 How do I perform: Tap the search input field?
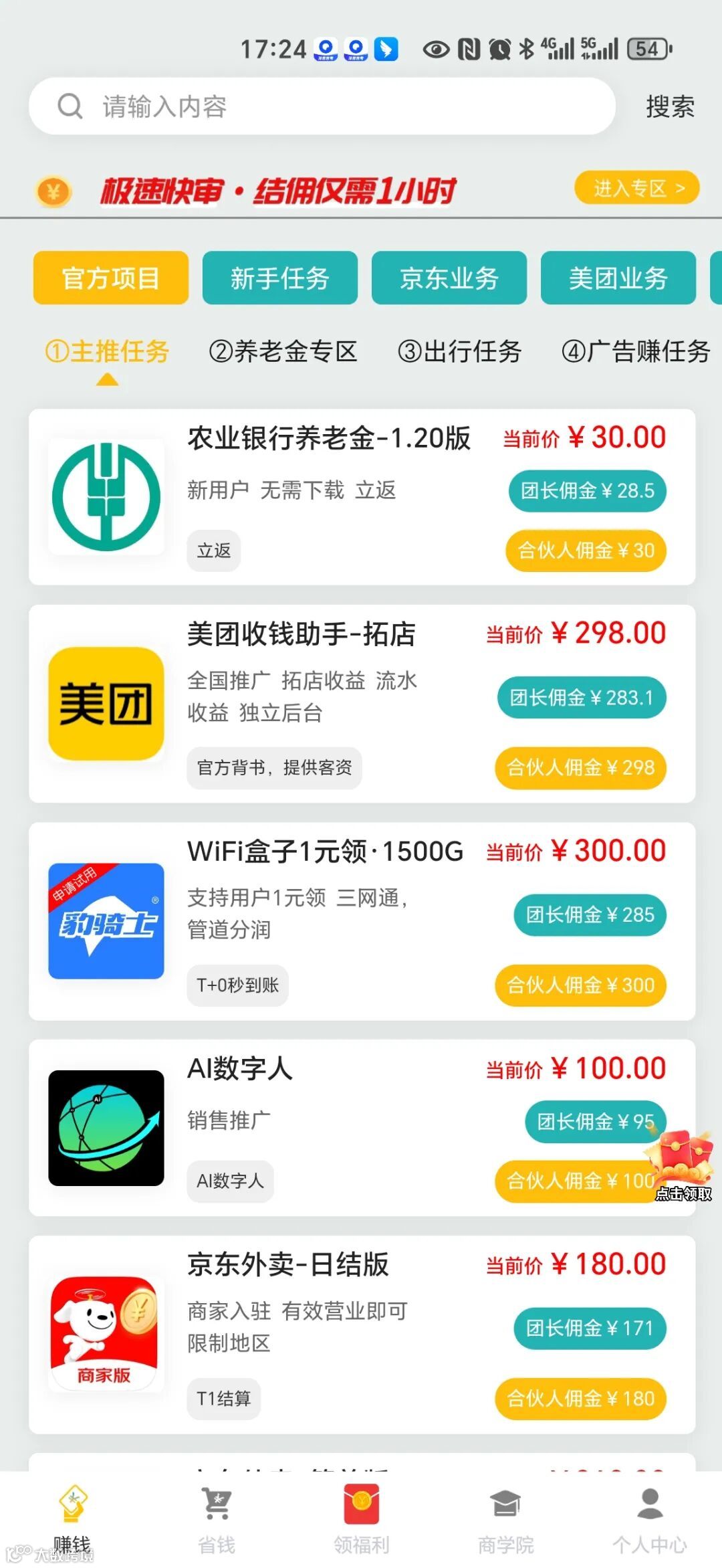pyautogui.click(x=321, y=106)
